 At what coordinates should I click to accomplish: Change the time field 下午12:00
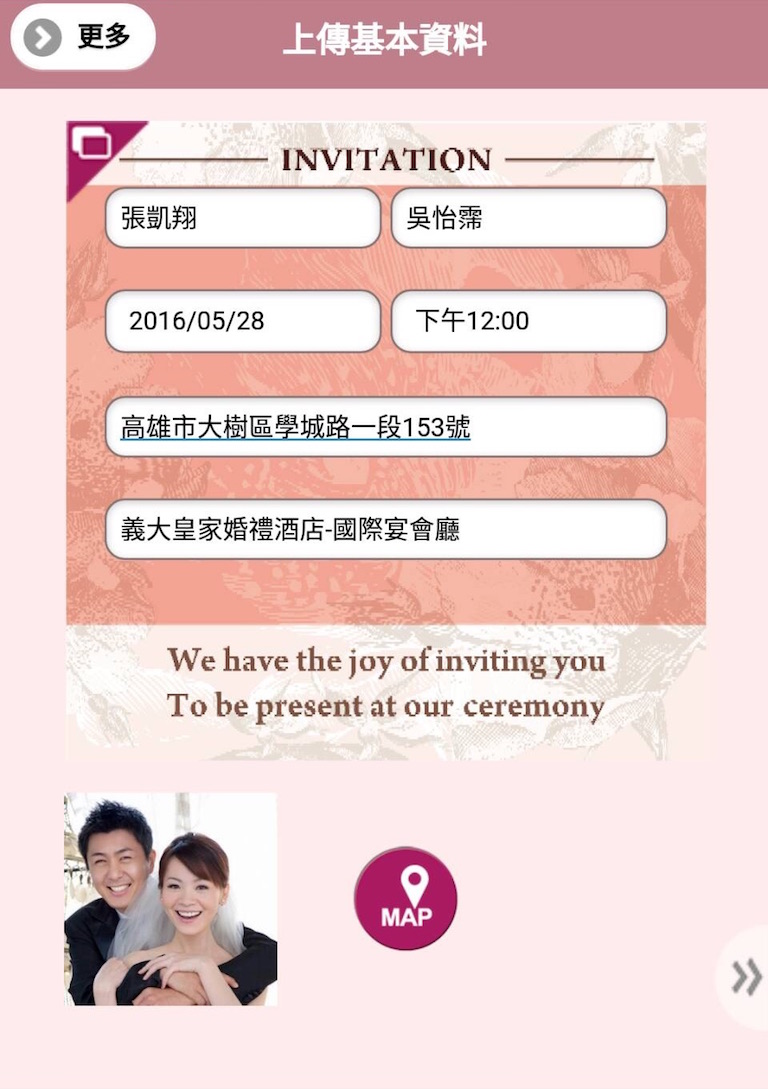(528, 321)
